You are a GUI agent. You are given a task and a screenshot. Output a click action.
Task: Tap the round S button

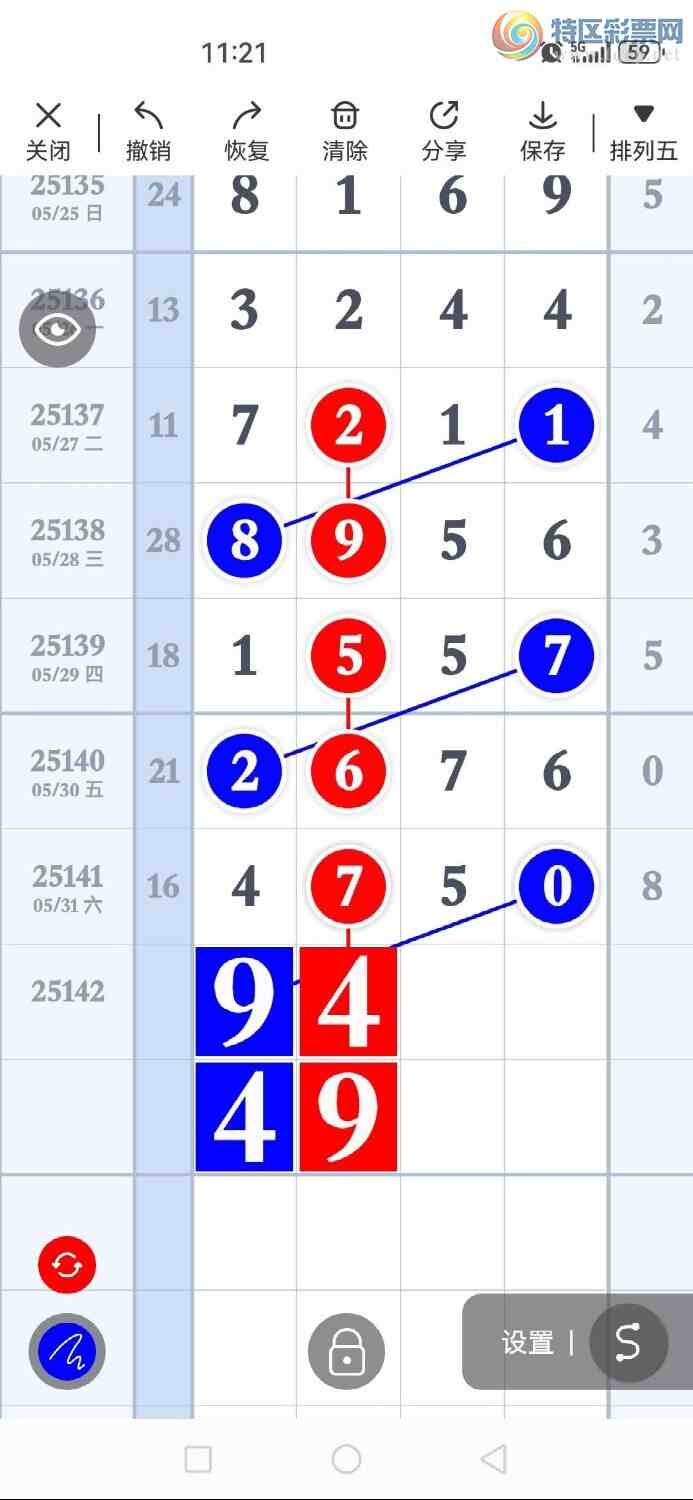(x=628, y=1342)
